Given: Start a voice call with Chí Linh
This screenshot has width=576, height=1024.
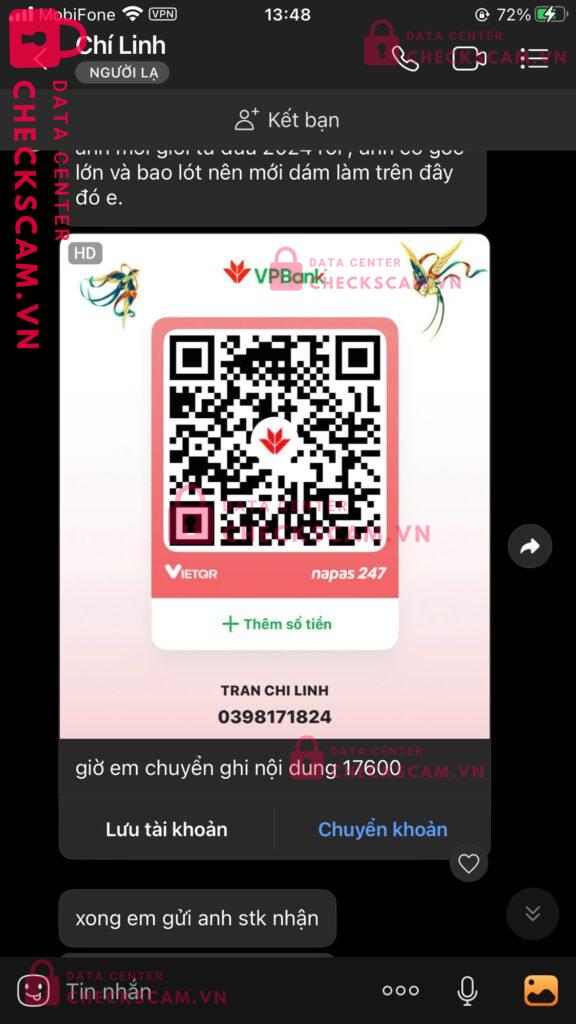Looking at the screenshot, I should pos(405,58).
